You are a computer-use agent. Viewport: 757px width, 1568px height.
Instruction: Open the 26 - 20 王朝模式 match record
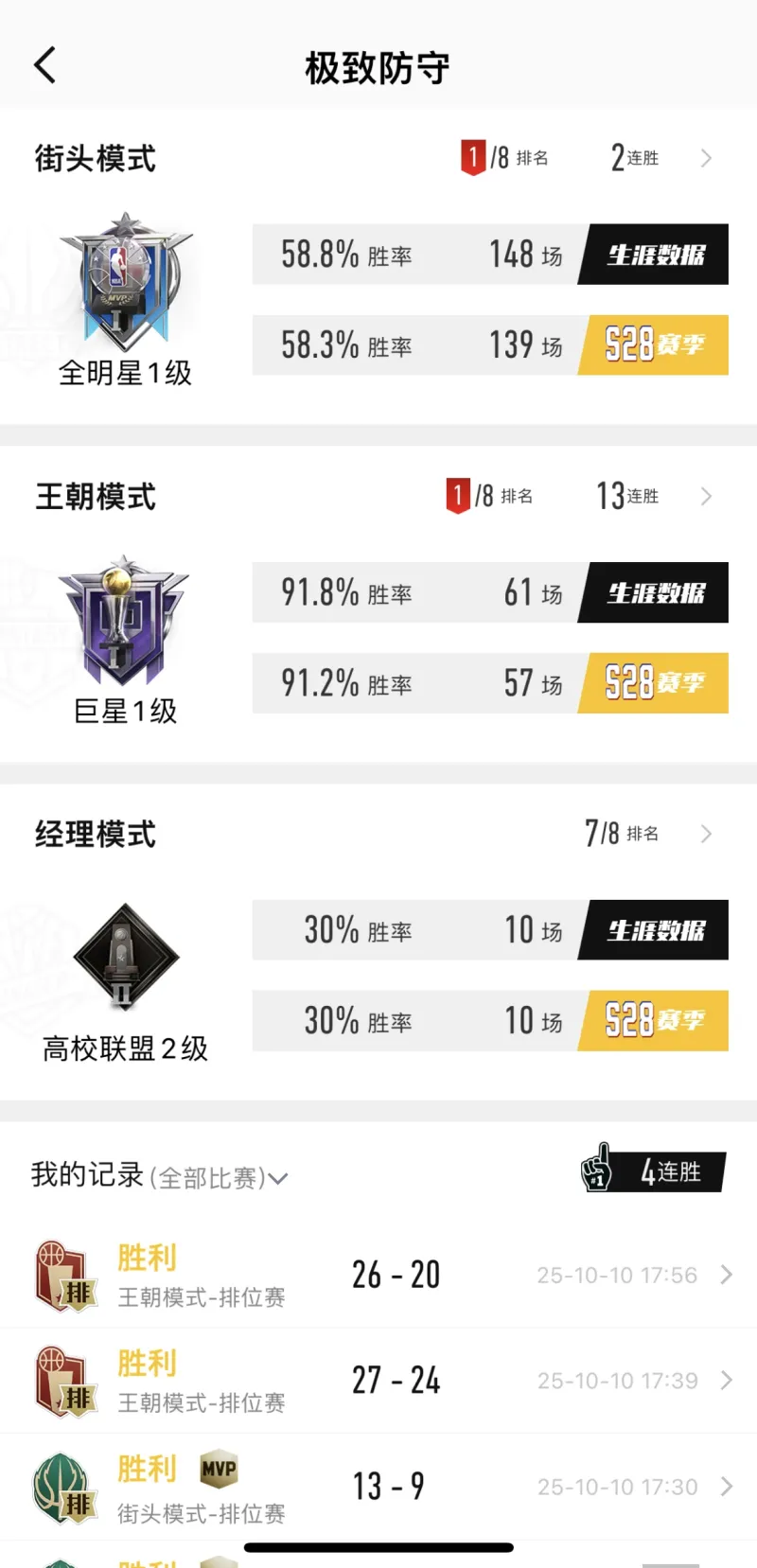(x=726, y=1275)
